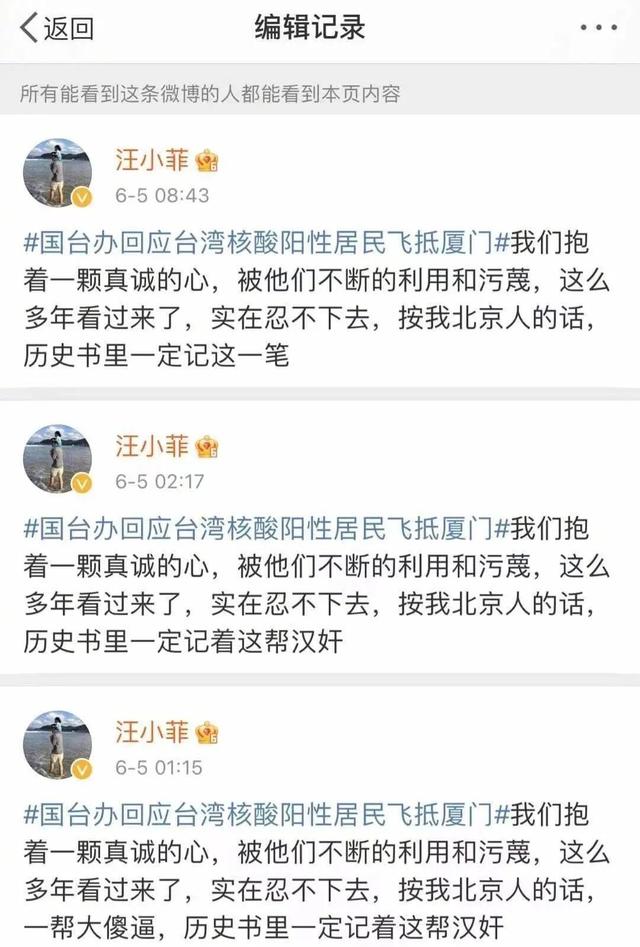Open the hashtag topic in the 08:43 post
The width and height of the screenshot is (640, 947).
coord(265,242)
